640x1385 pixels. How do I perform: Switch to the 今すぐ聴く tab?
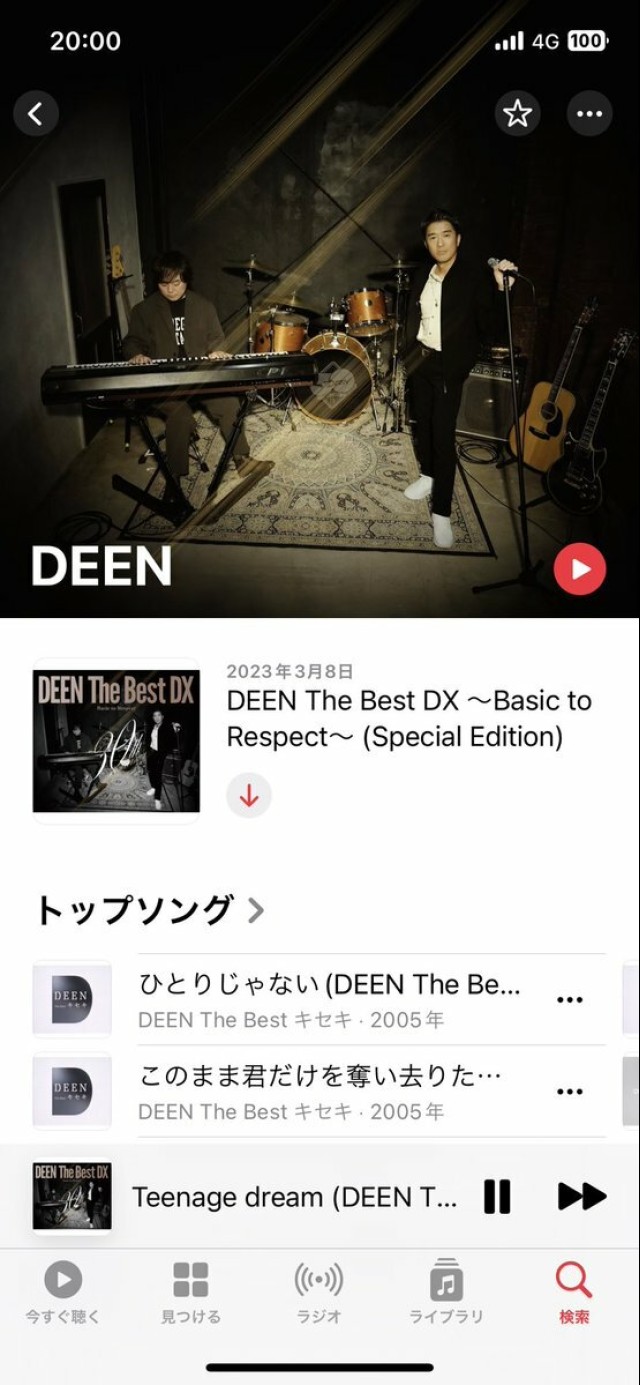[x=63, y=1292]
